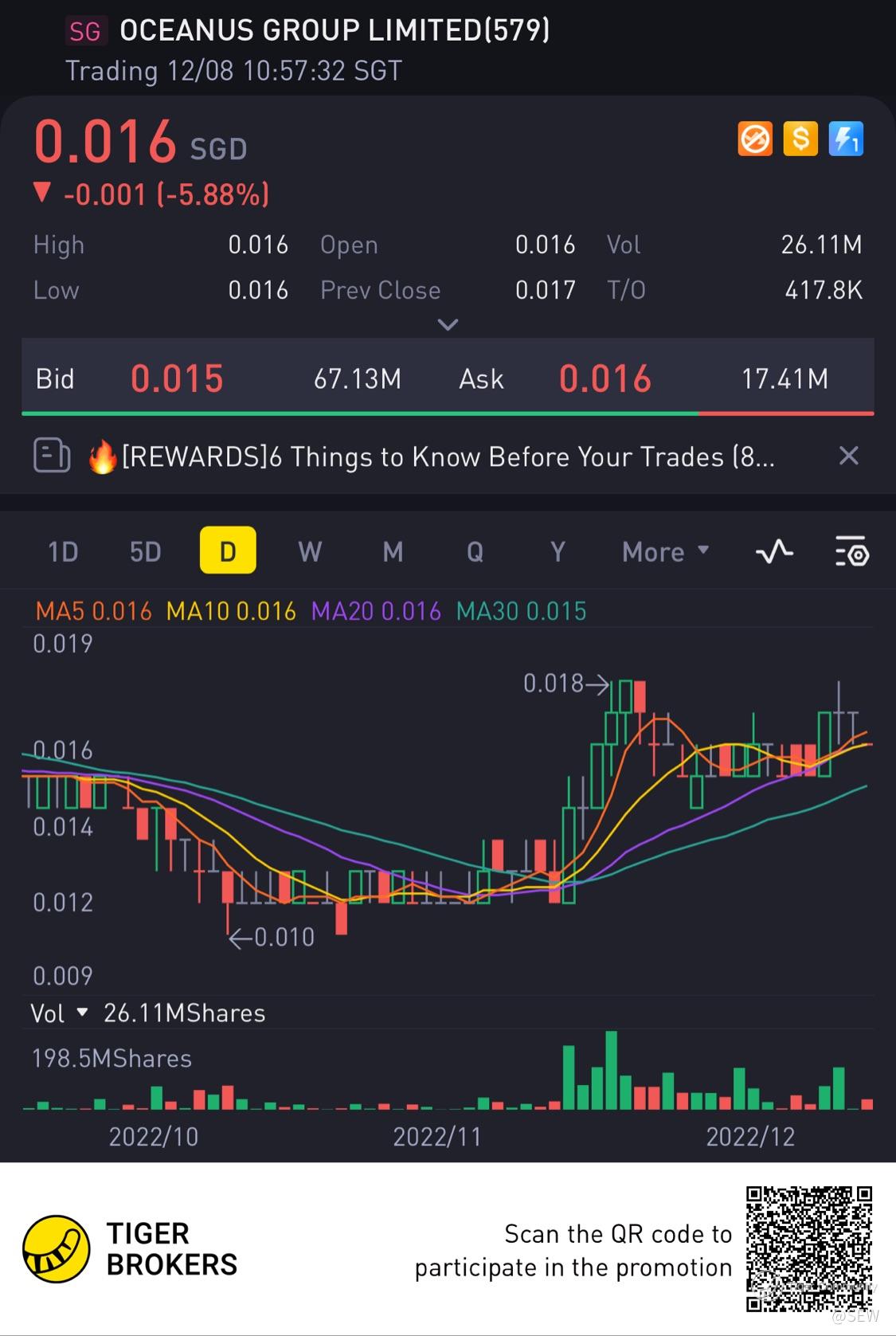Dismiss the REWARDS banner
The image size is (896, 1336).
(849, 456)
